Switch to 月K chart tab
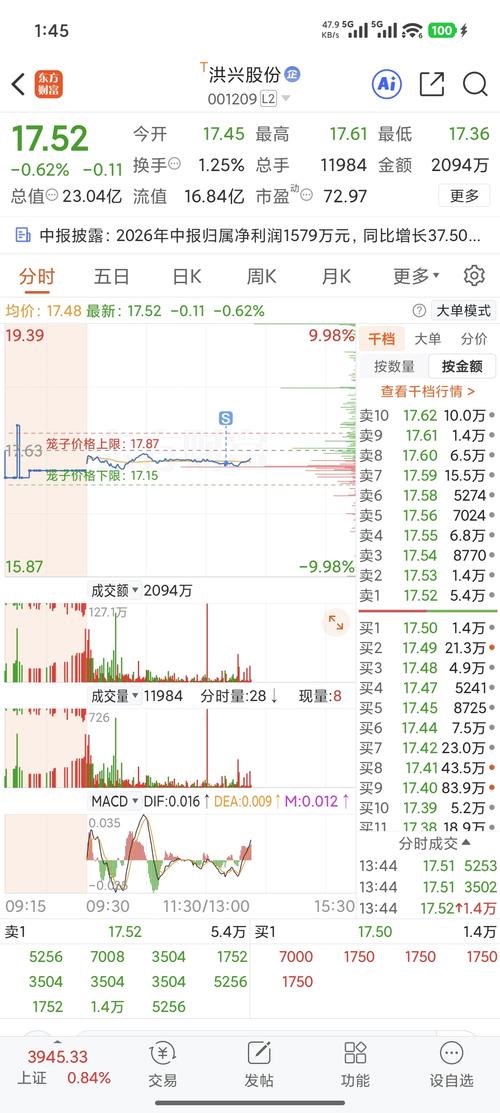The height and width of the screenshot is (1113, 500). (x=336, y=276)
